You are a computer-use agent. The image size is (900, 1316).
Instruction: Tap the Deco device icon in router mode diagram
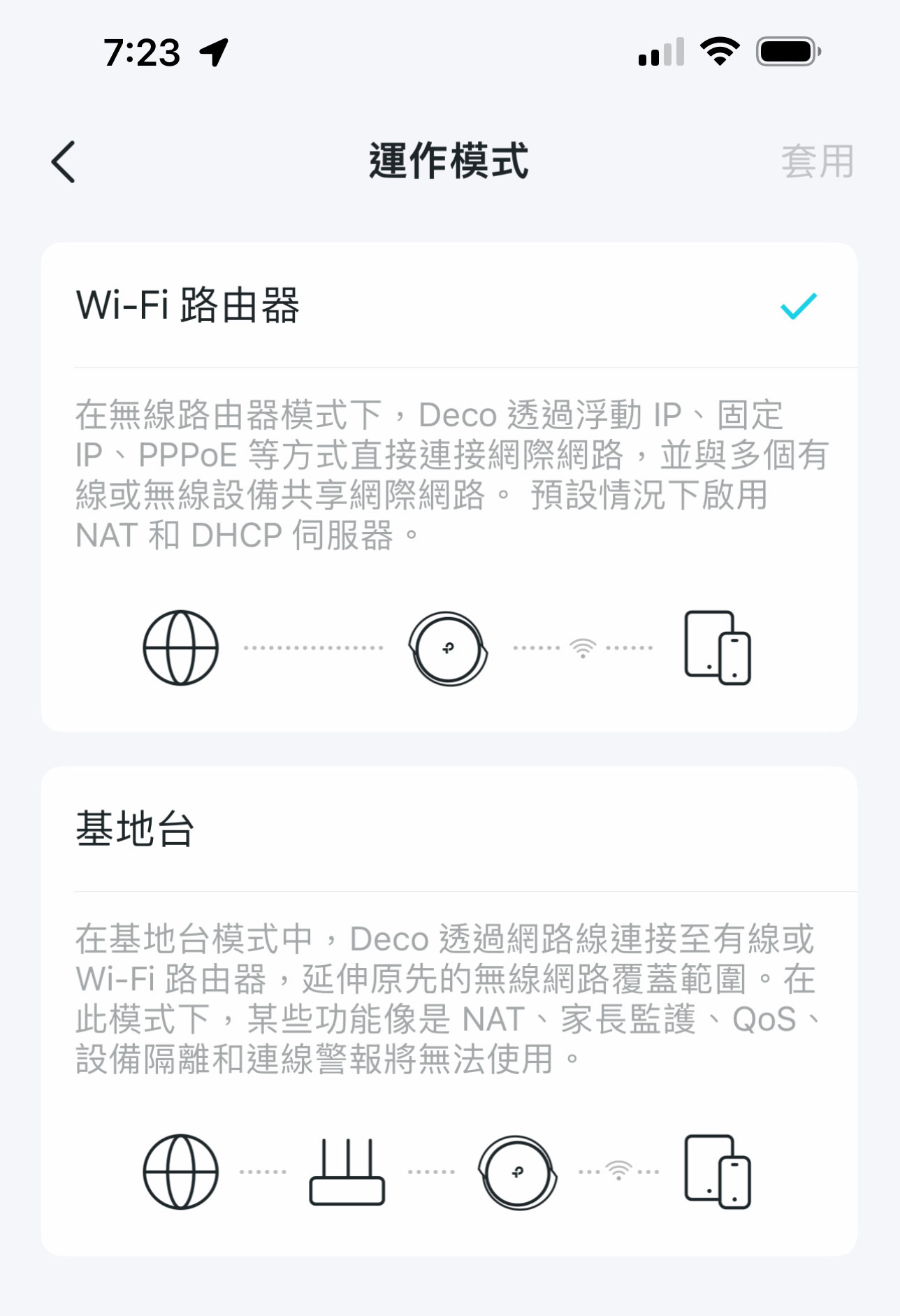[448, 648]
